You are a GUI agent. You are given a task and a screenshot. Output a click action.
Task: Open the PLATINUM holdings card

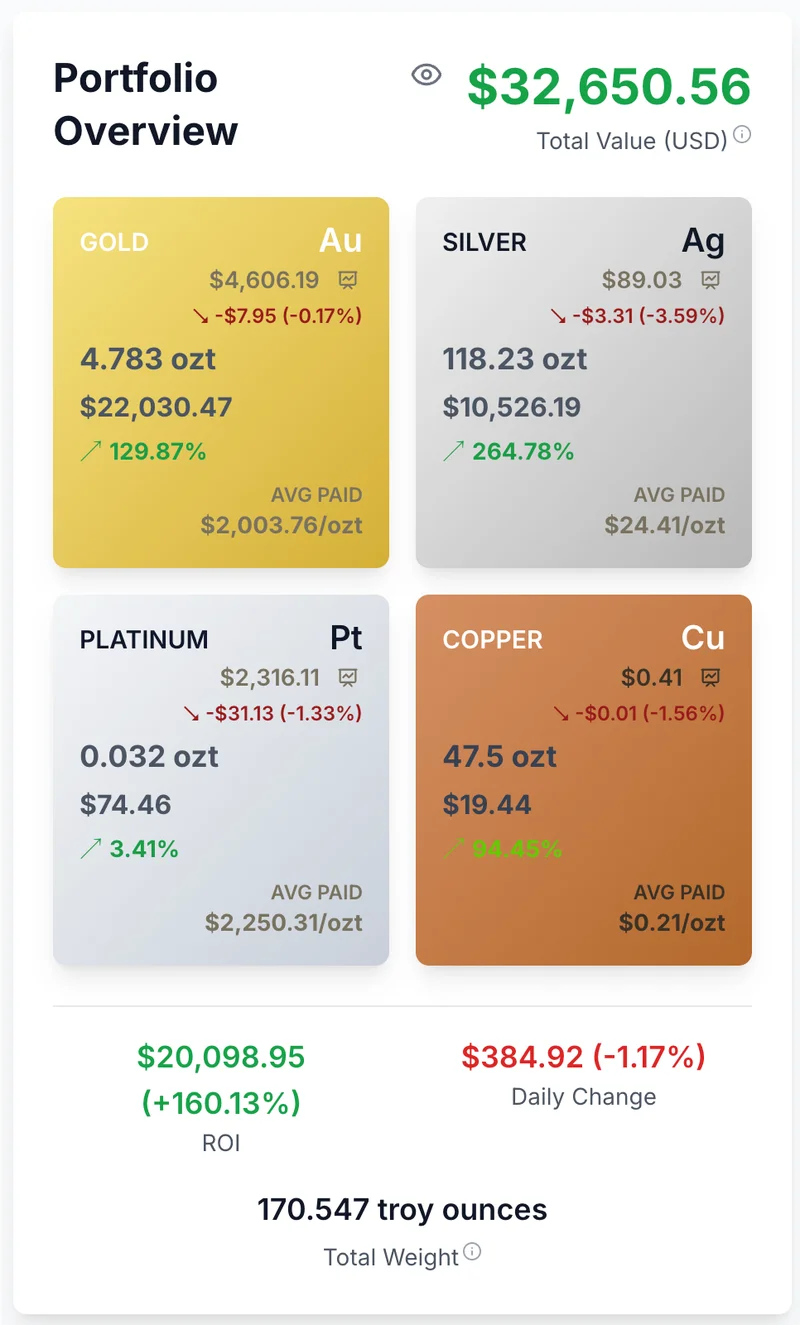(221, 780)
